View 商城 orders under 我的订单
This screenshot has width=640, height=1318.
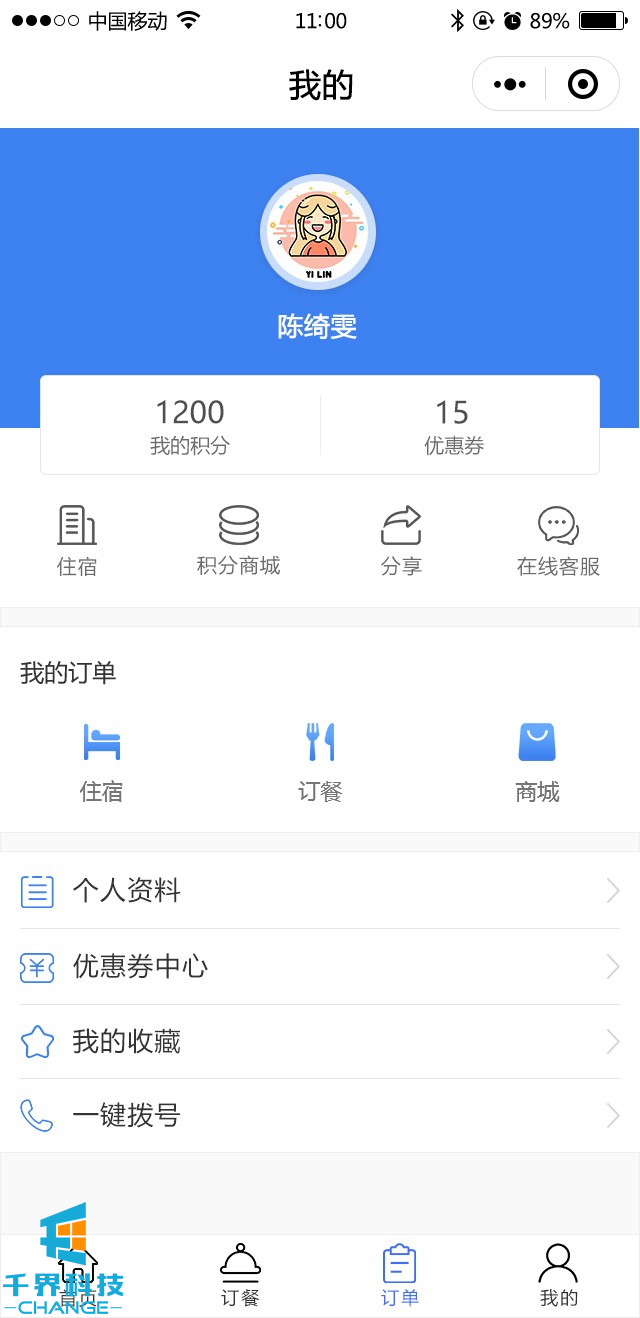point(537,763)
